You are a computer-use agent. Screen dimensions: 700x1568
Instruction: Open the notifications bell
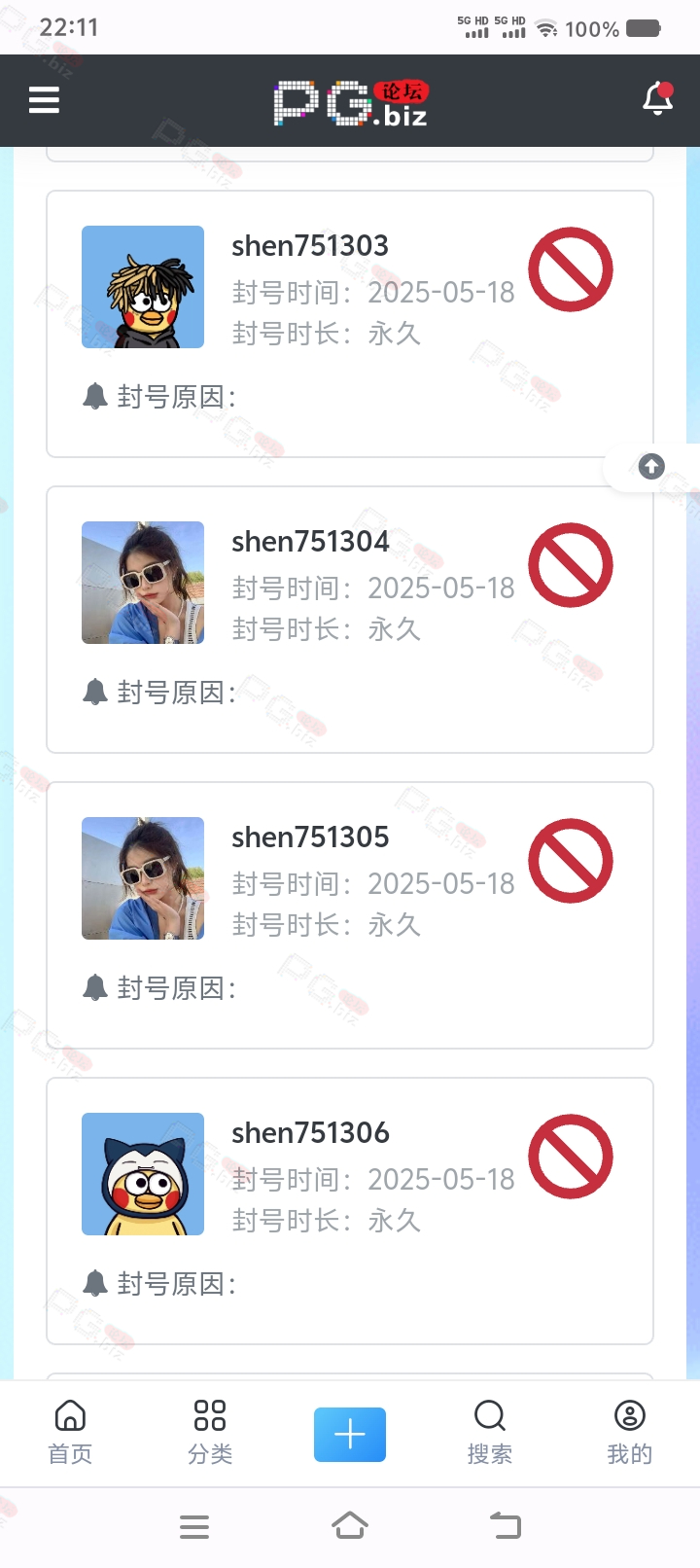click(x=658, y=99)
